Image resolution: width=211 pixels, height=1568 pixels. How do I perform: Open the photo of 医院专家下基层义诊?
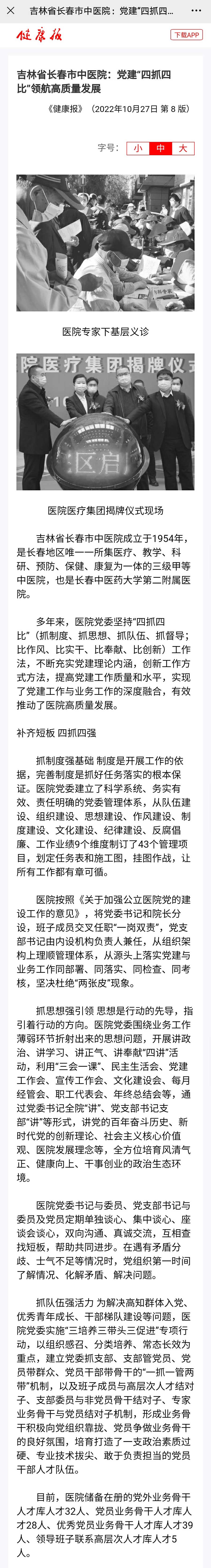[105, 243]
